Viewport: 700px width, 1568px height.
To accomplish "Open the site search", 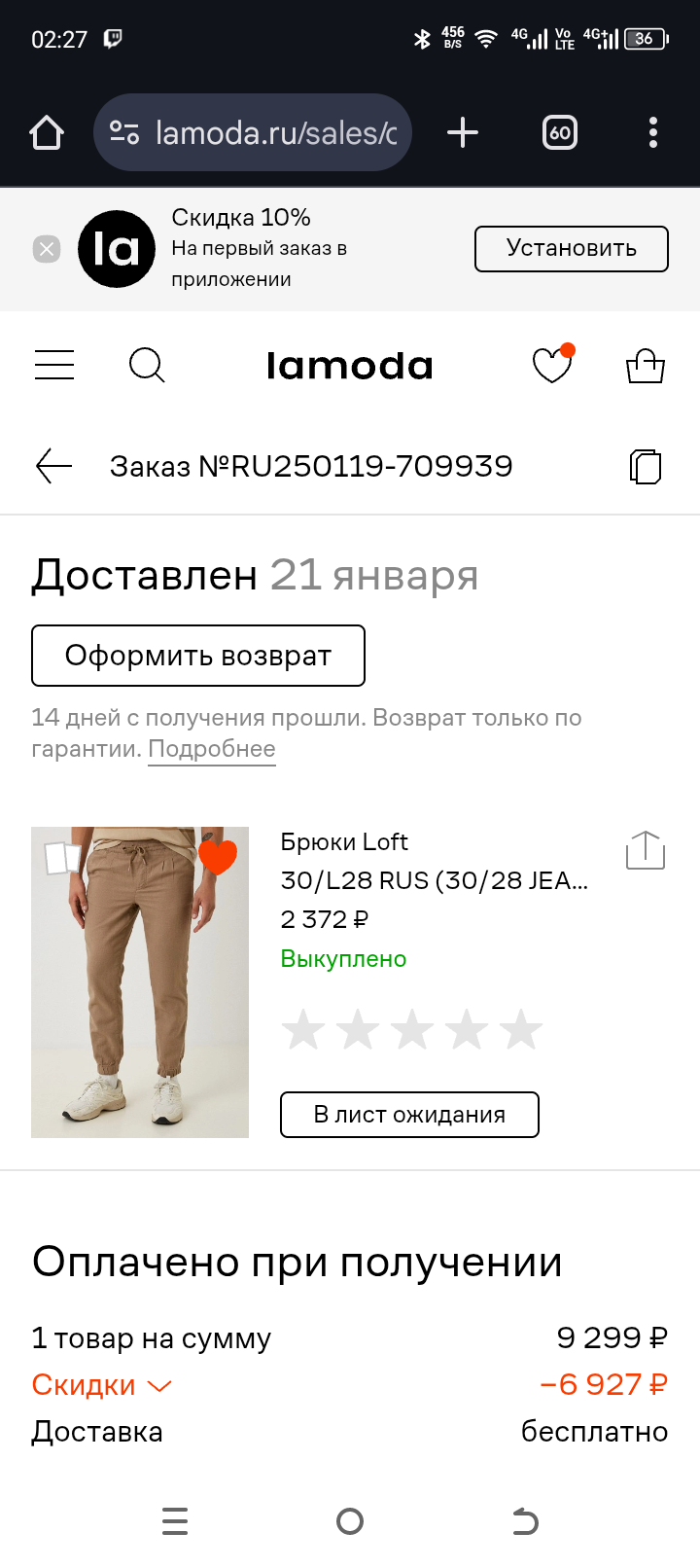I will (147, 366).
